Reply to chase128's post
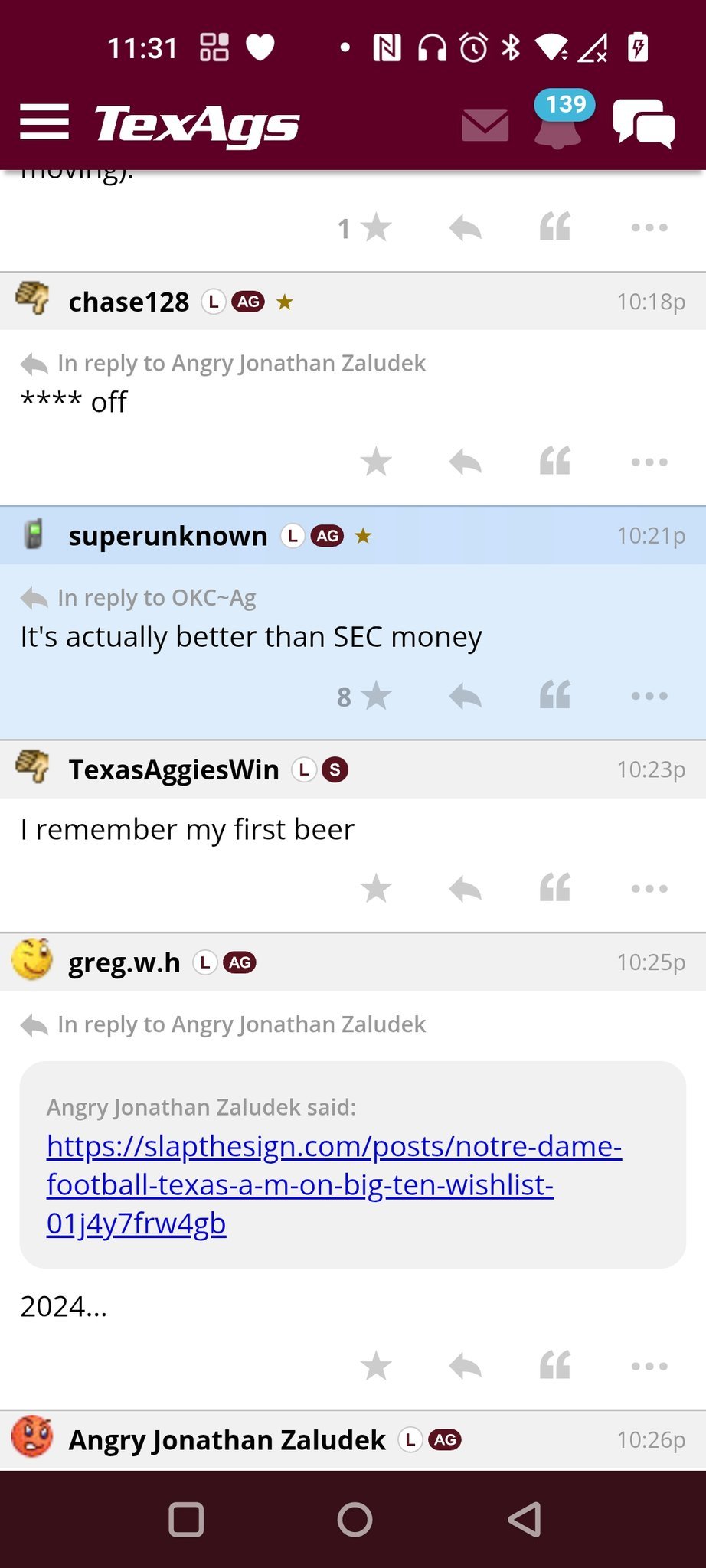The image size is (706, 1568). tap(465, 462)
